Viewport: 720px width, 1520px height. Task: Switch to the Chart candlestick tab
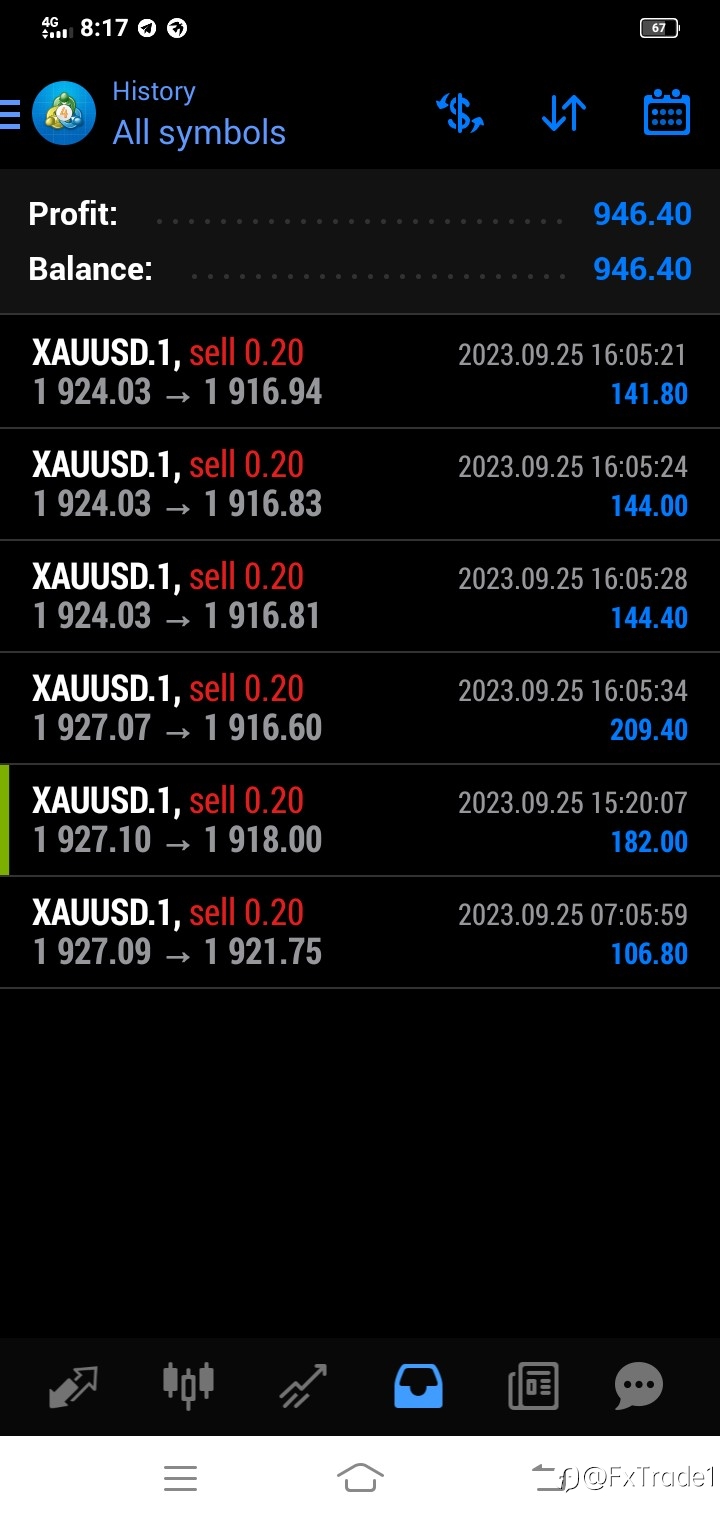(188, 1385)
